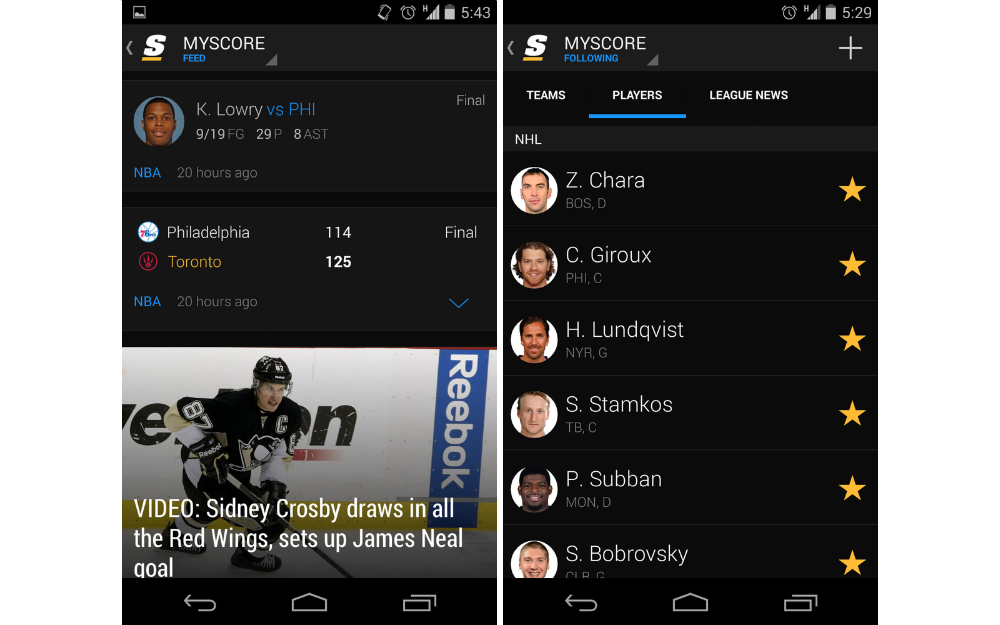1000x625 pixels.
Task: Toggle S. Bobrovsky's star
Action: tap(851, 562)
